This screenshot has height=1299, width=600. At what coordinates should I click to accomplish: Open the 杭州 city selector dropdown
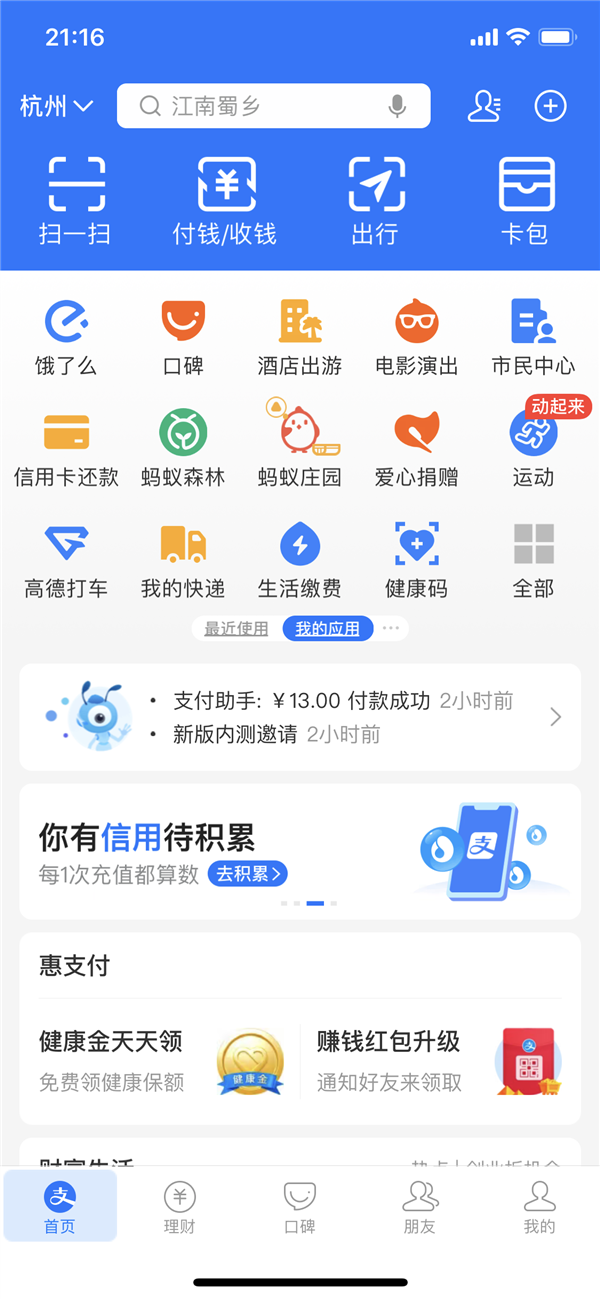56,106
